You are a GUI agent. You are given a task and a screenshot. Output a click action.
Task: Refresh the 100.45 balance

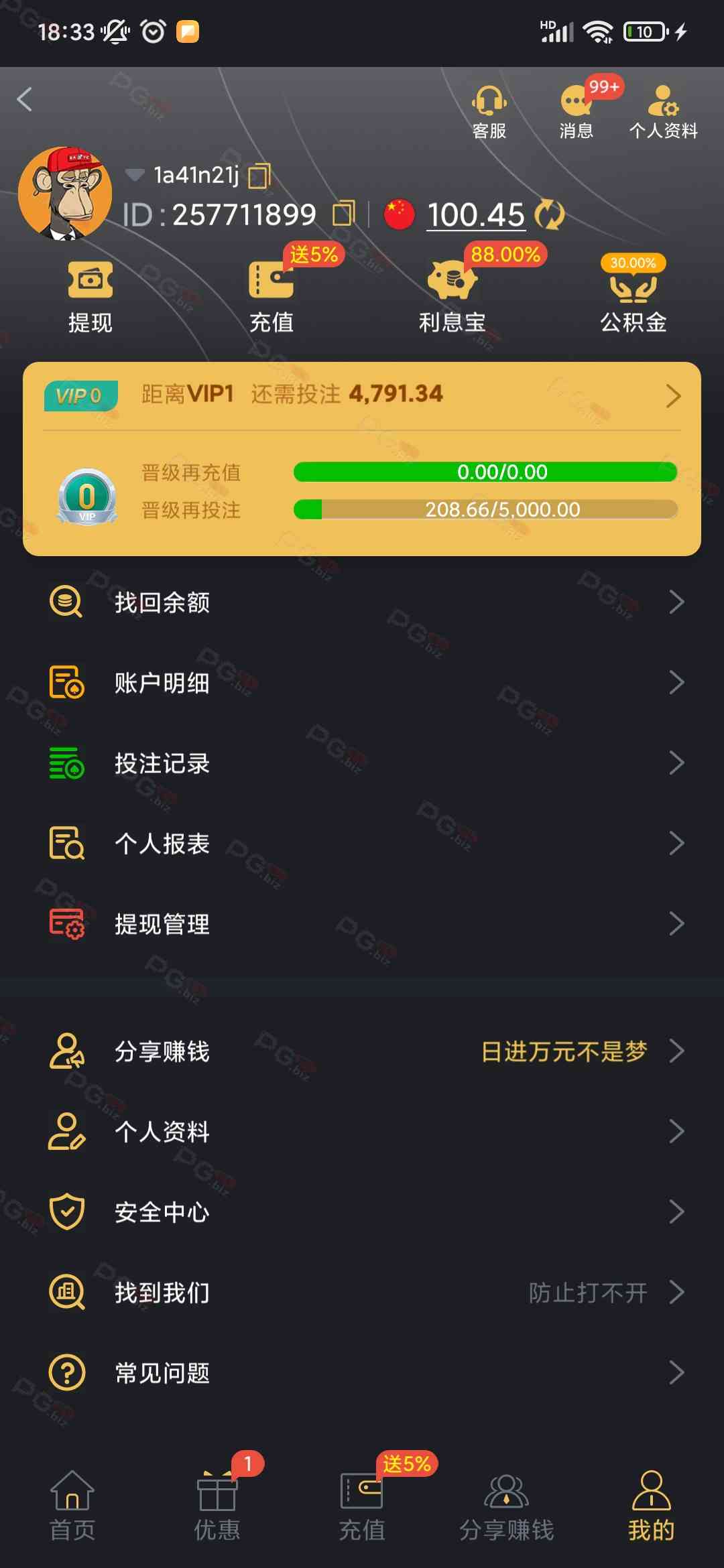click(550, 214)
